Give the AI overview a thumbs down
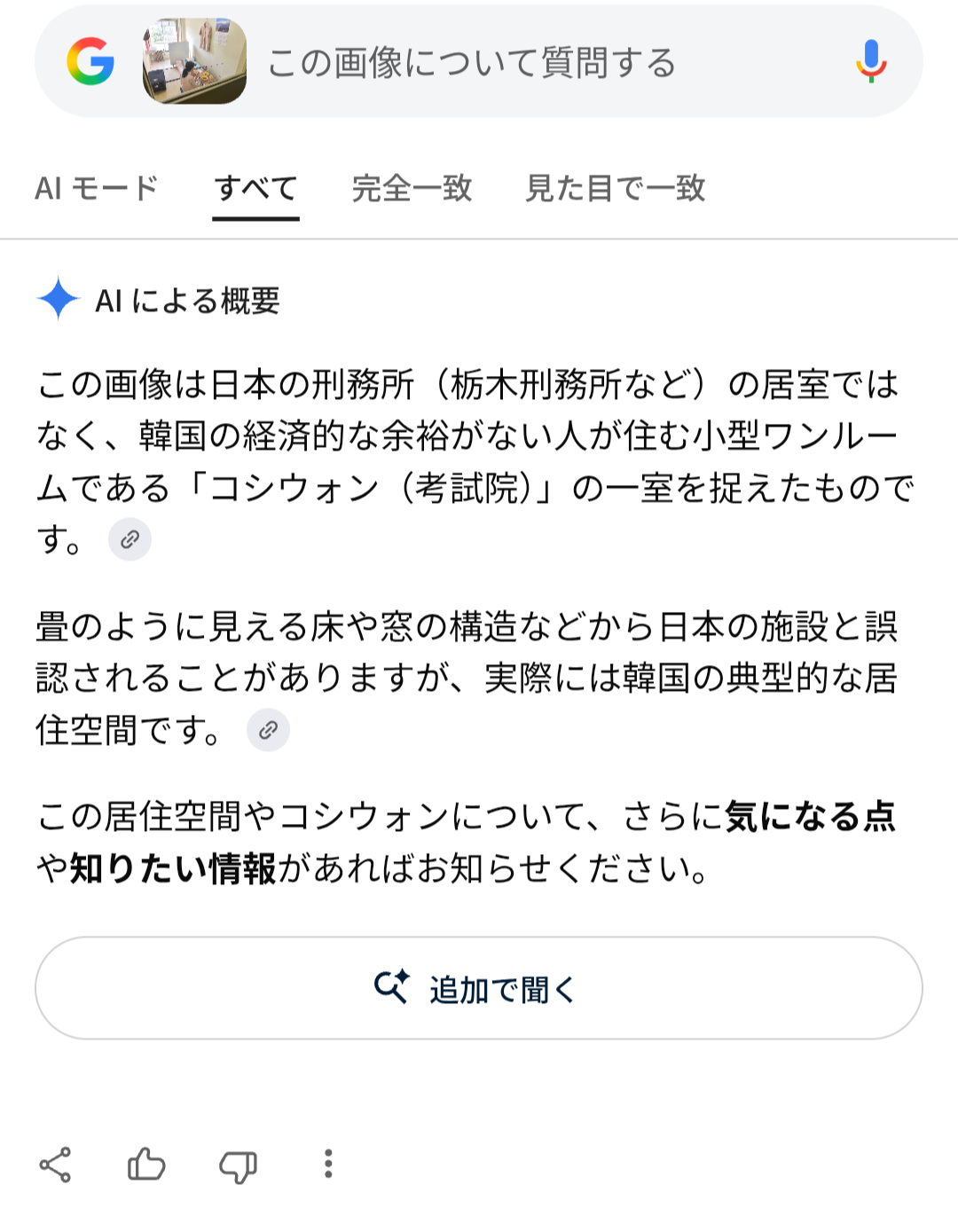Screen dimensions: 958x1232 pyautogui.click(x=238, y=1165)
